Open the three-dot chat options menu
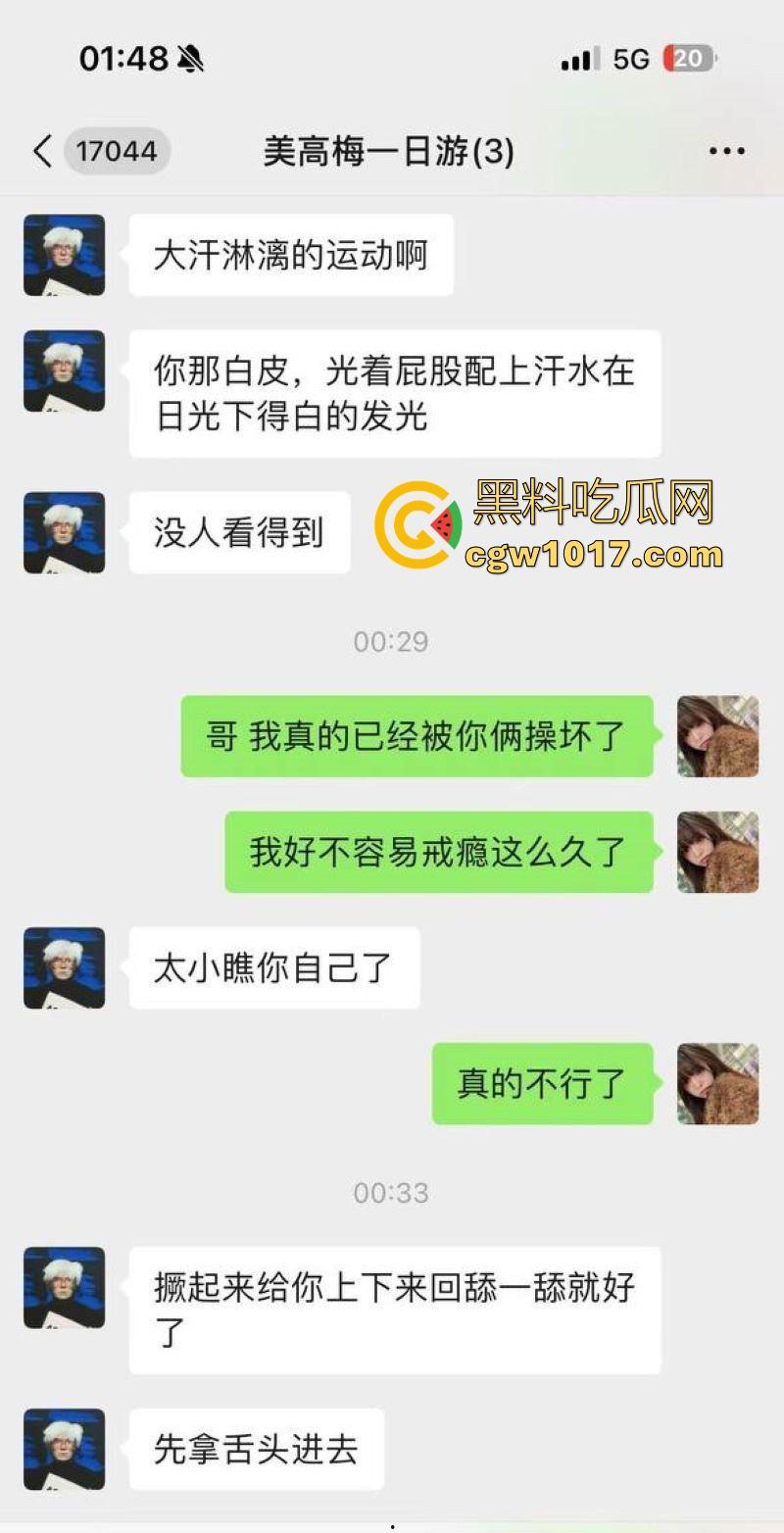 [x=727, y=151]
